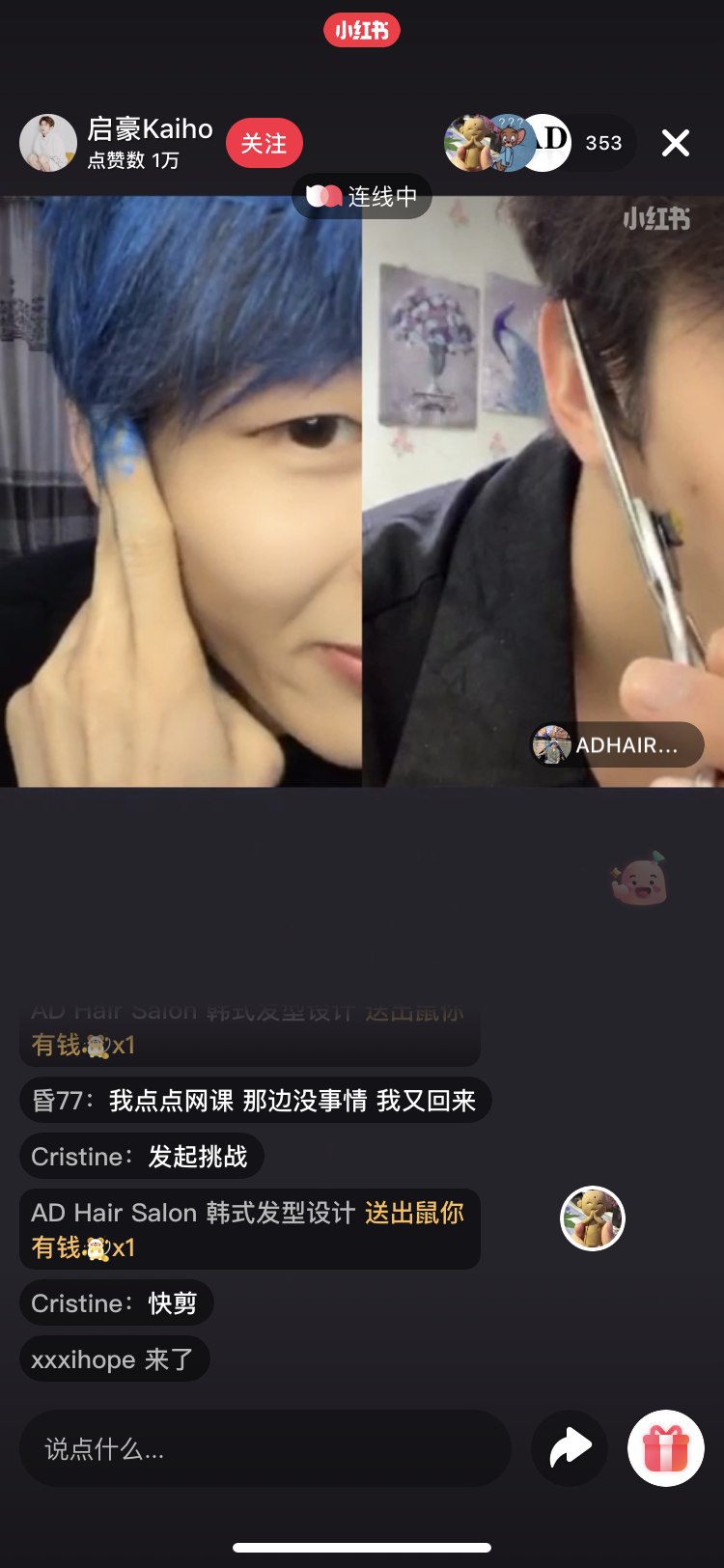Close the live stream
Image resolution: width=724 pixels, height=1568 pixels.
pos(676,143)
